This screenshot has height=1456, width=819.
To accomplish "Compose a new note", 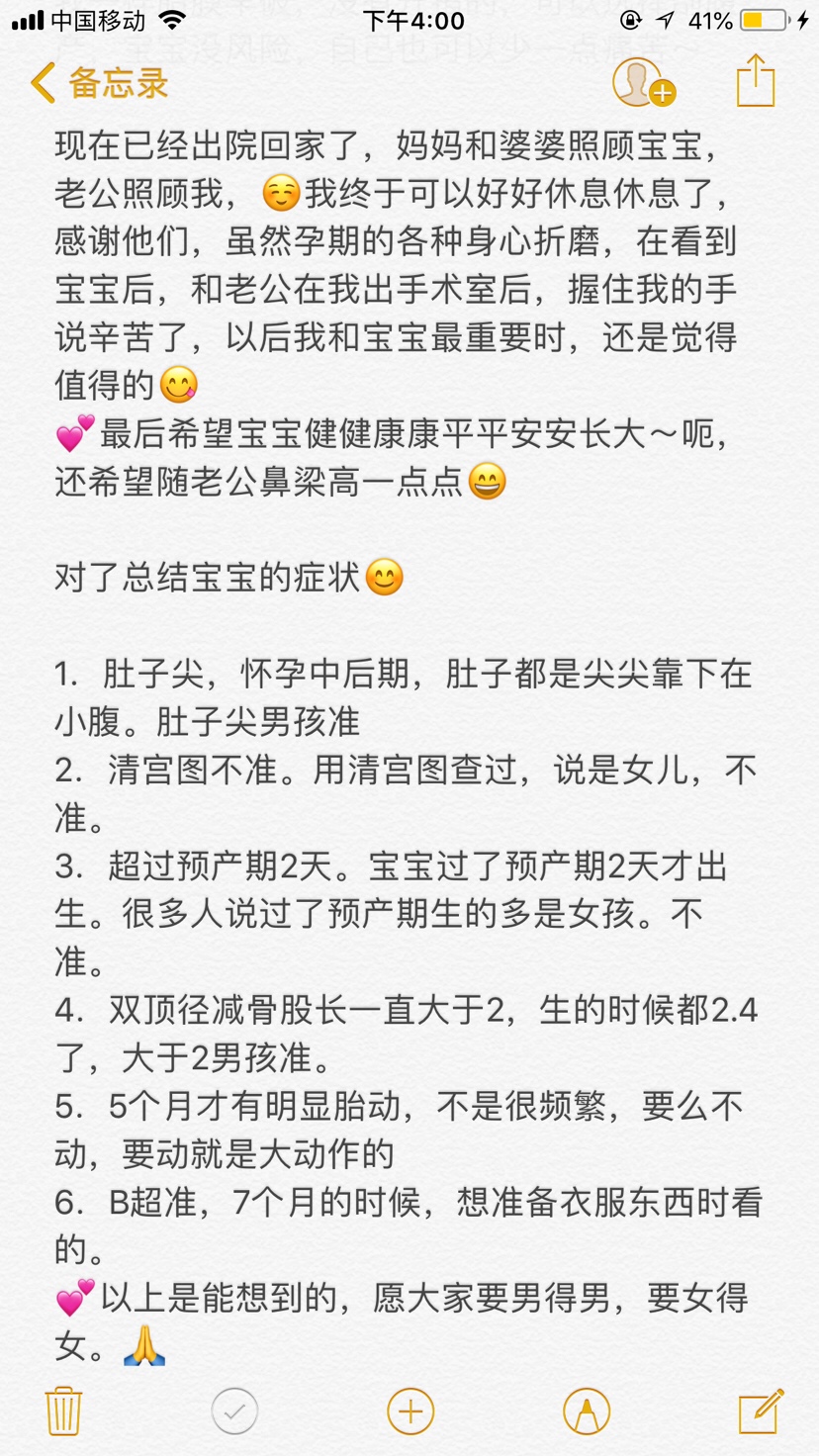I will (761, 1410).
